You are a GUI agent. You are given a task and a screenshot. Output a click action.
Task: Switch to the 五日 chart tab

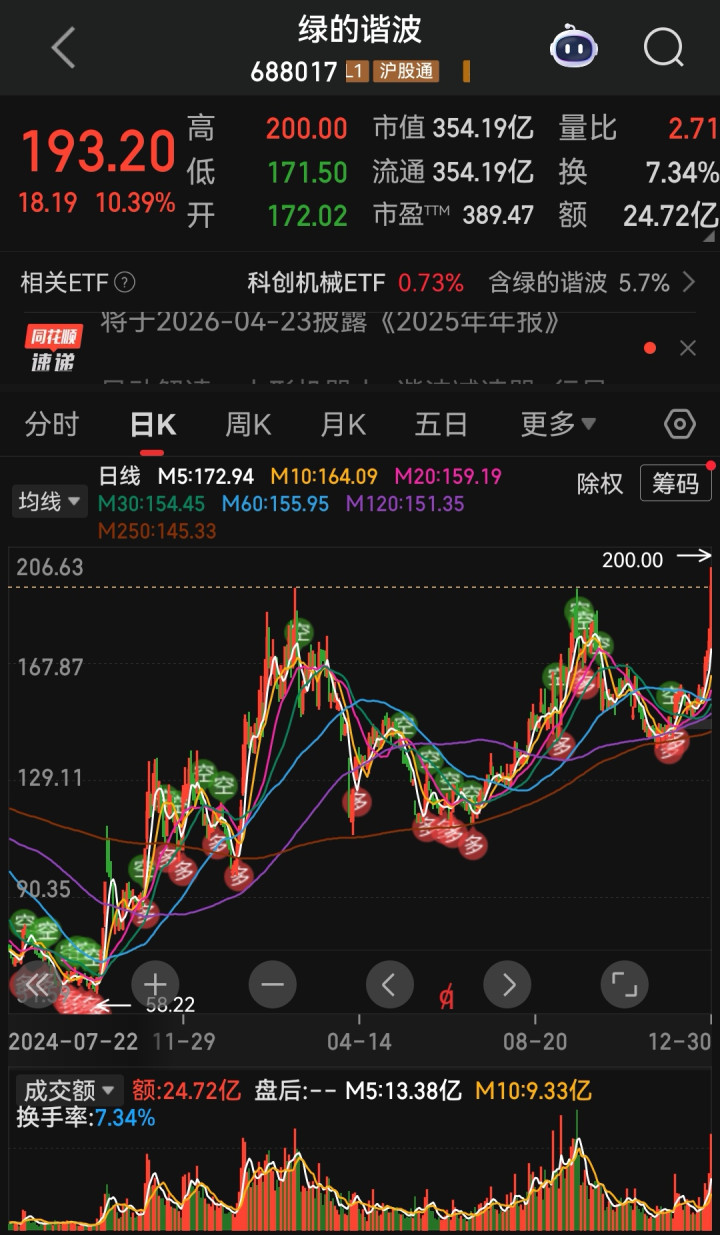coord(441,425)
